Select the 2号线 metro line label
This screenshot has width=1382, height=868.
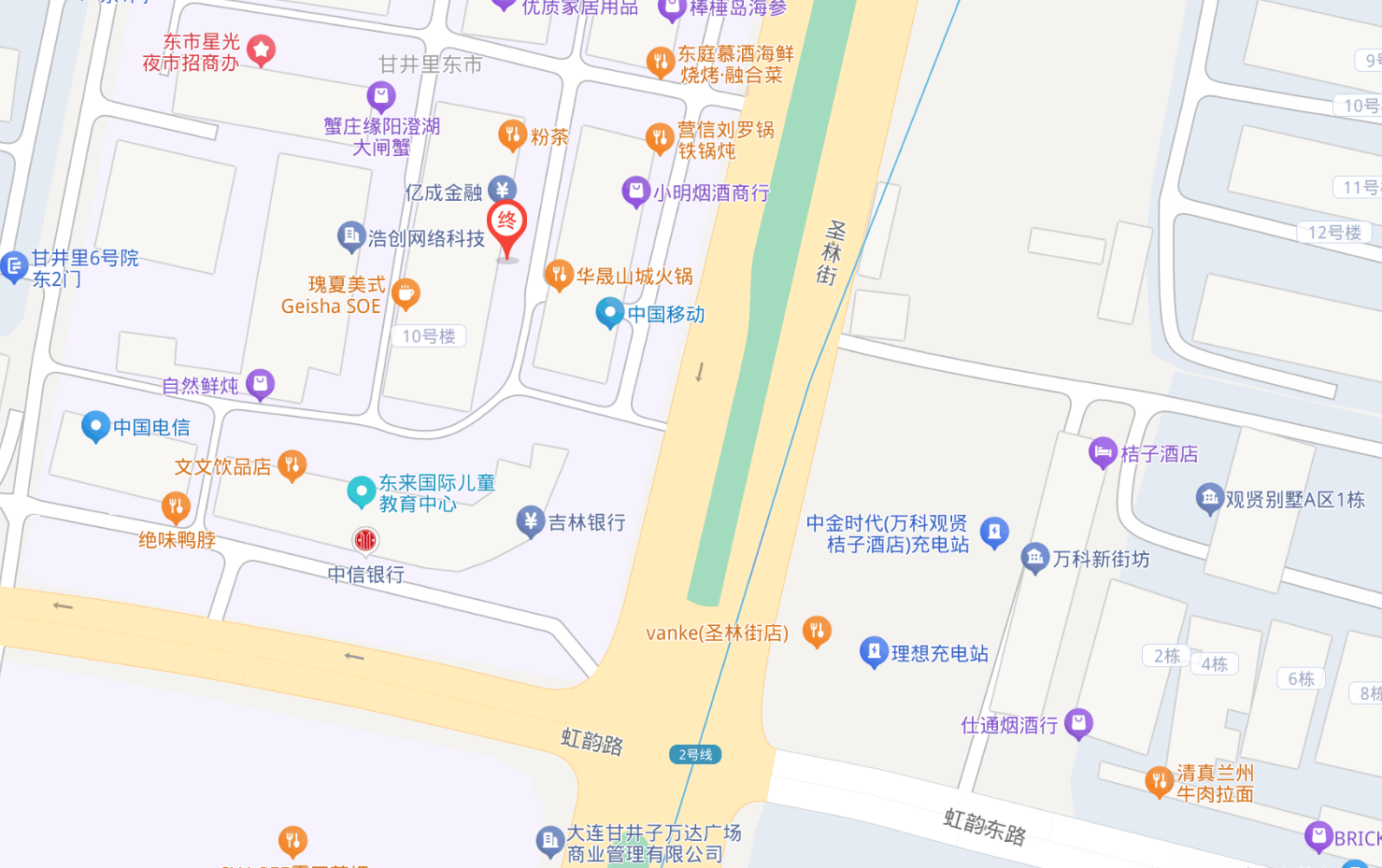pos(695,754)
